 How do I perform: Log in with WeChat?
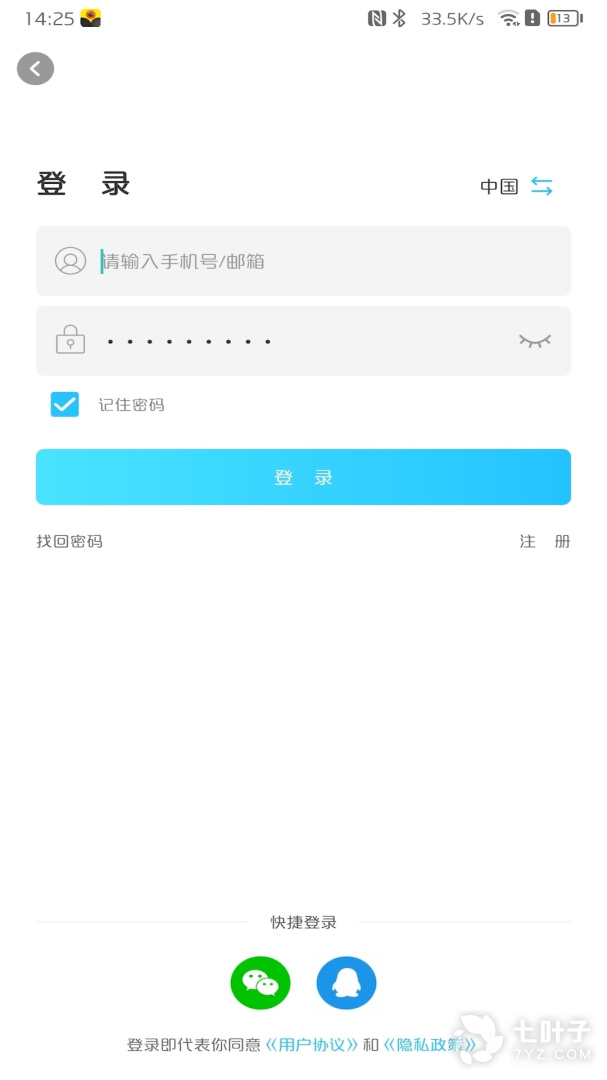click(x=260, y=983)
